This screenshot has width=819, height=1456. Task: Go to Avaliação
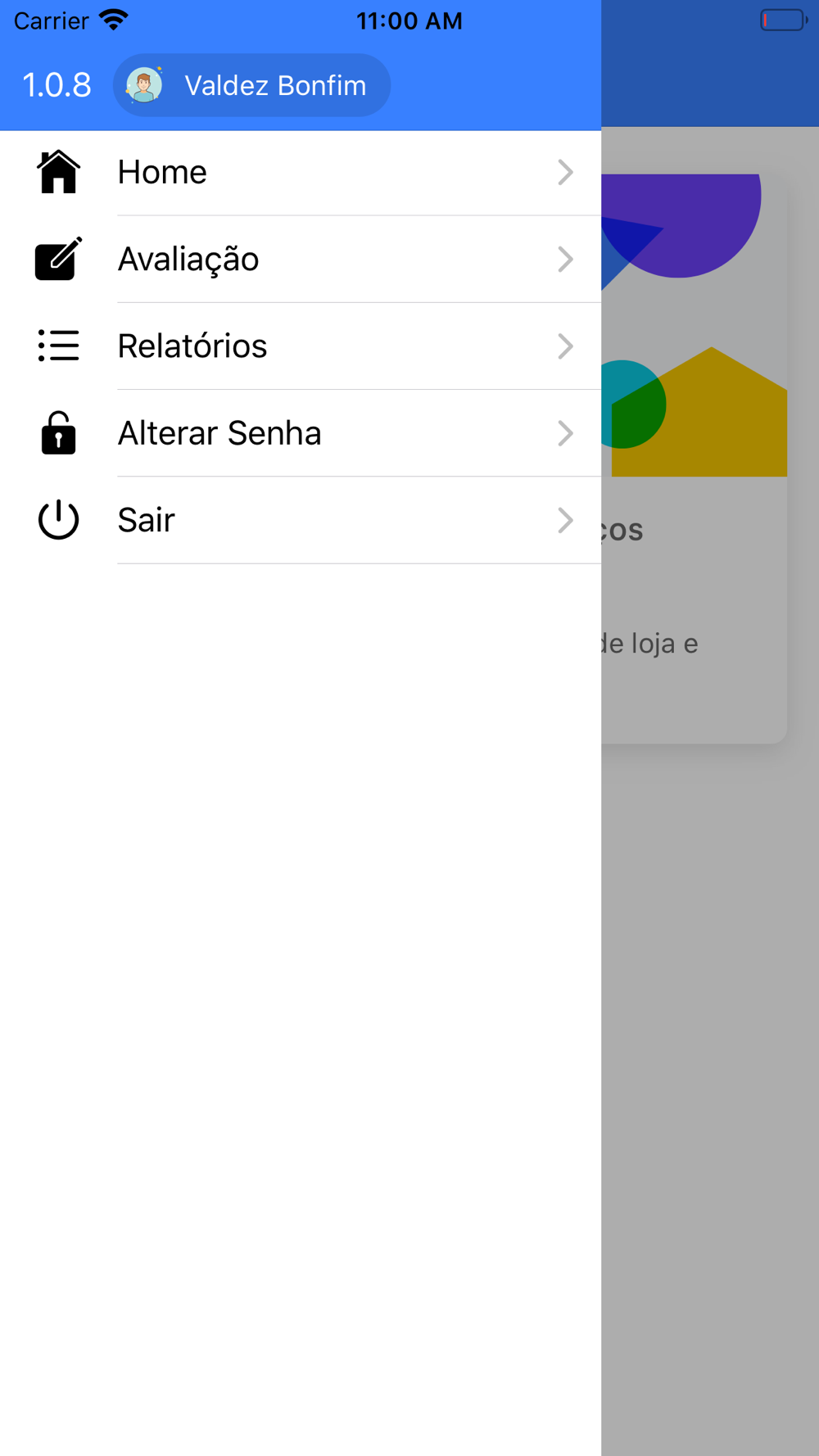(301, 260)
